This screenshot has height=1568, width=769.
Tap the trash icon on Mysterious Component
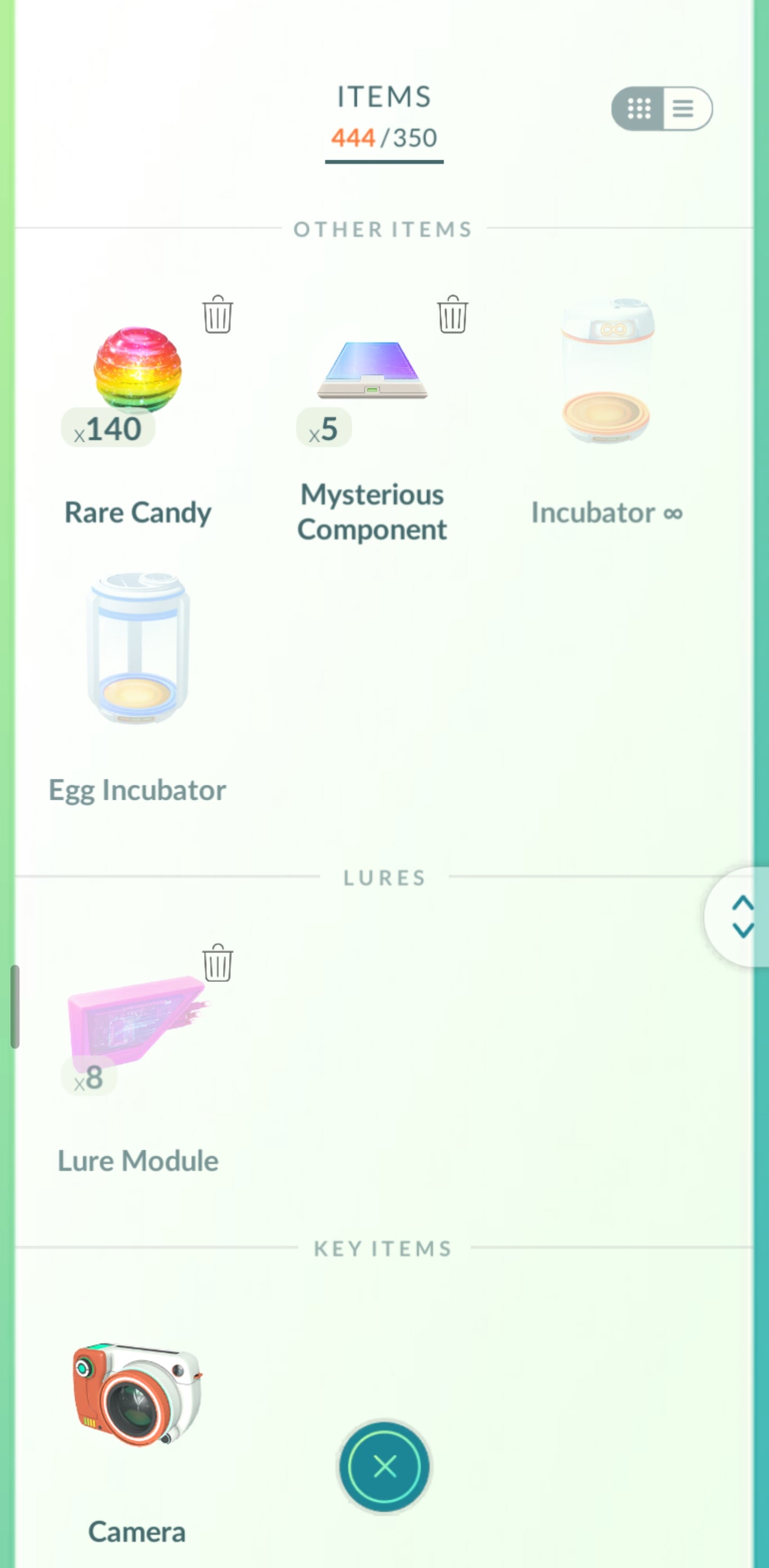point(451,314)
